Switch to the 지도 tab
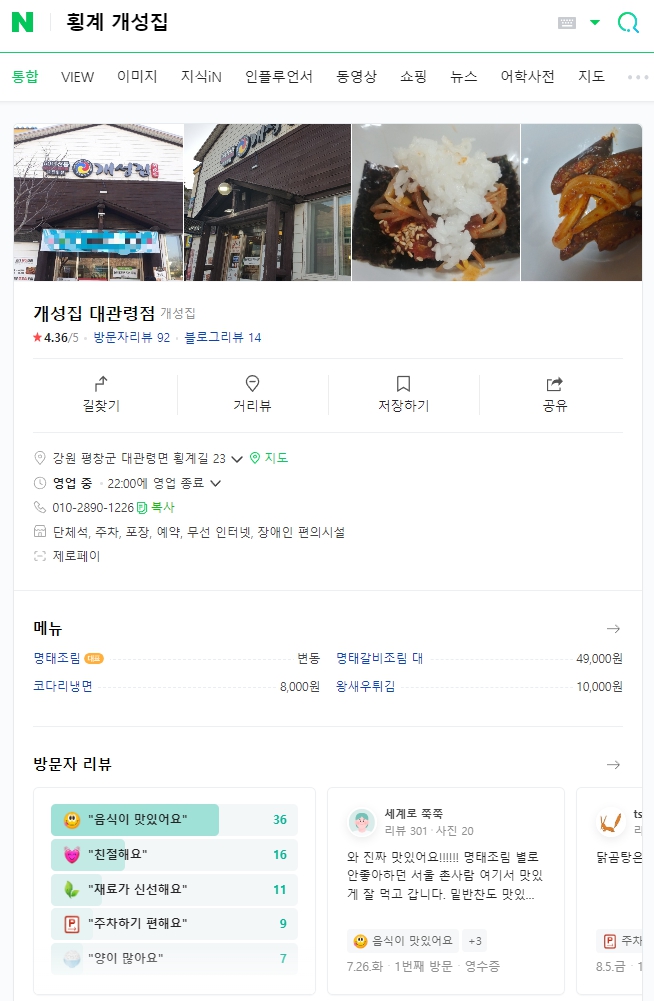This screenshot has height=1001, width=654. click(591, 77)
